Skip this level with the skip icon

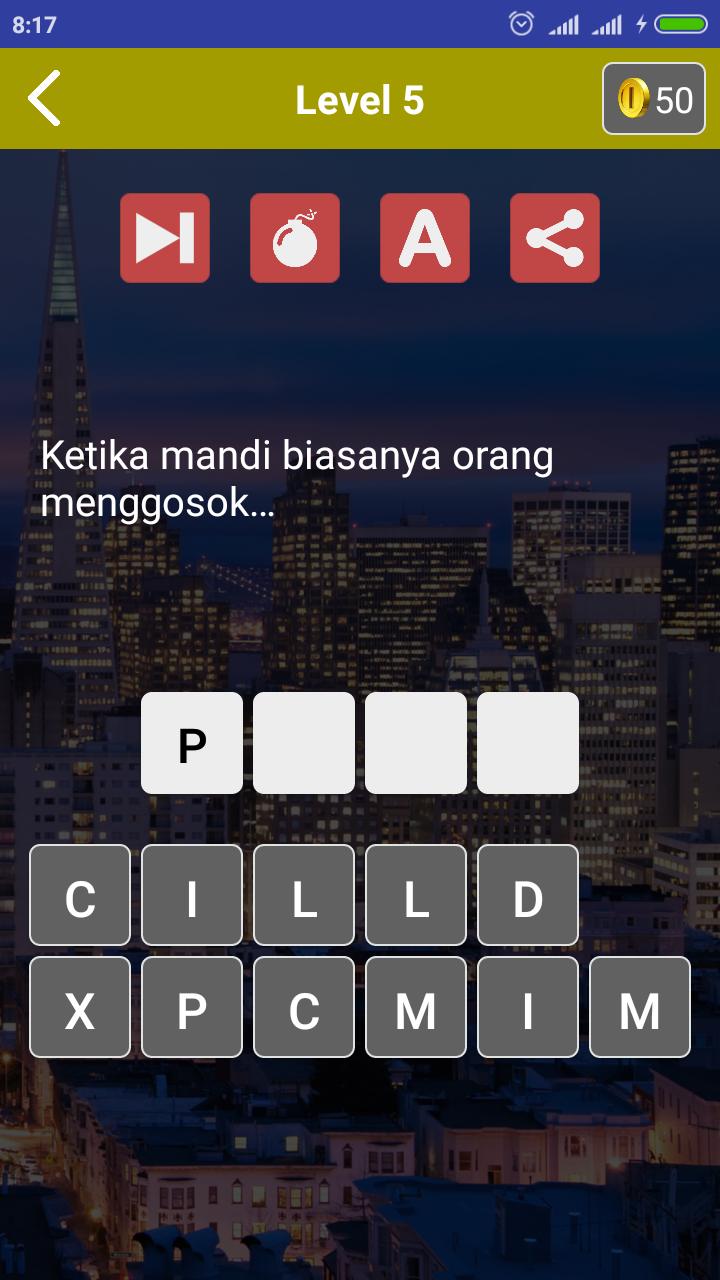tap(165, 238)
